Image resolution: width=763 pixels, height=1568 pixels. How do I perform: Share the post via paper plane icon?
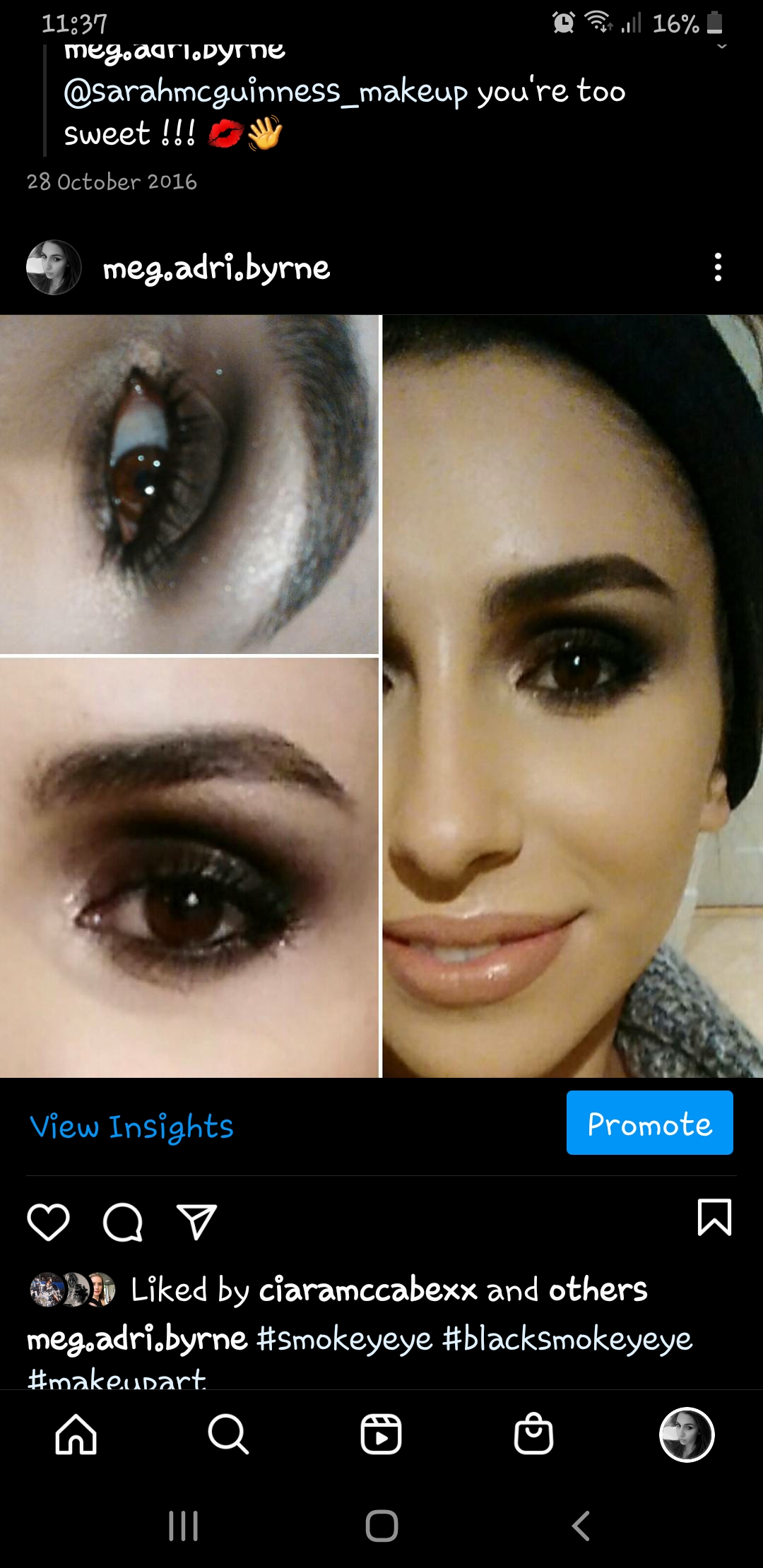(196, 1222)
